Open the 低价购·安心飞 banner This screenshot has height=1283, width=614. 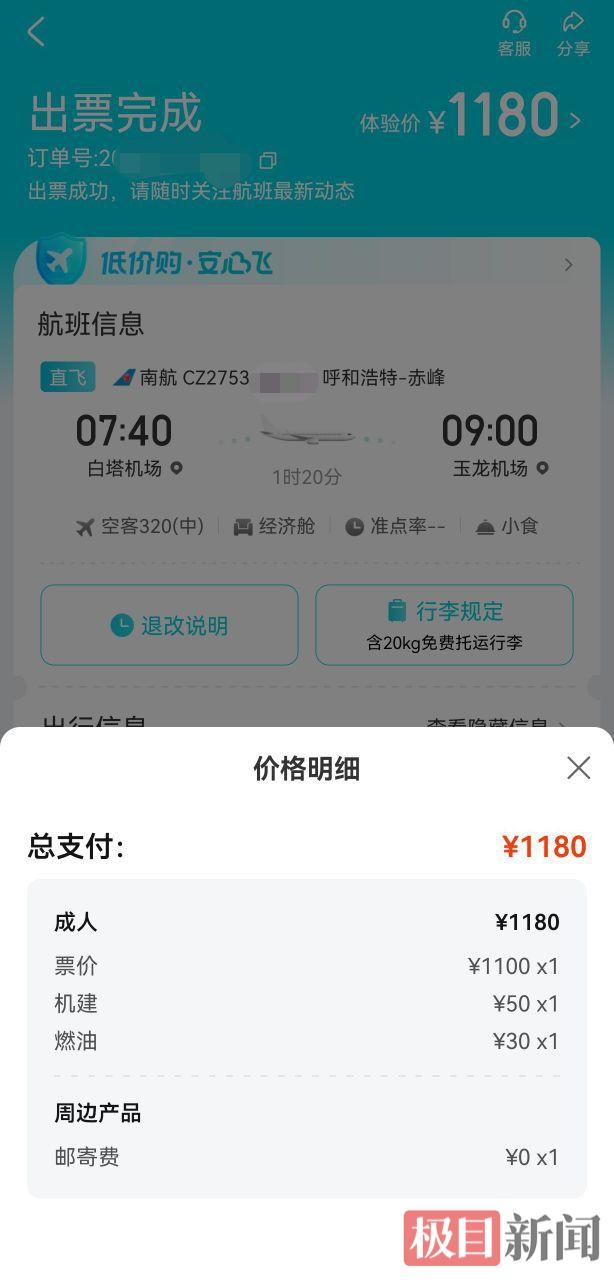click(x=306, y=263)
